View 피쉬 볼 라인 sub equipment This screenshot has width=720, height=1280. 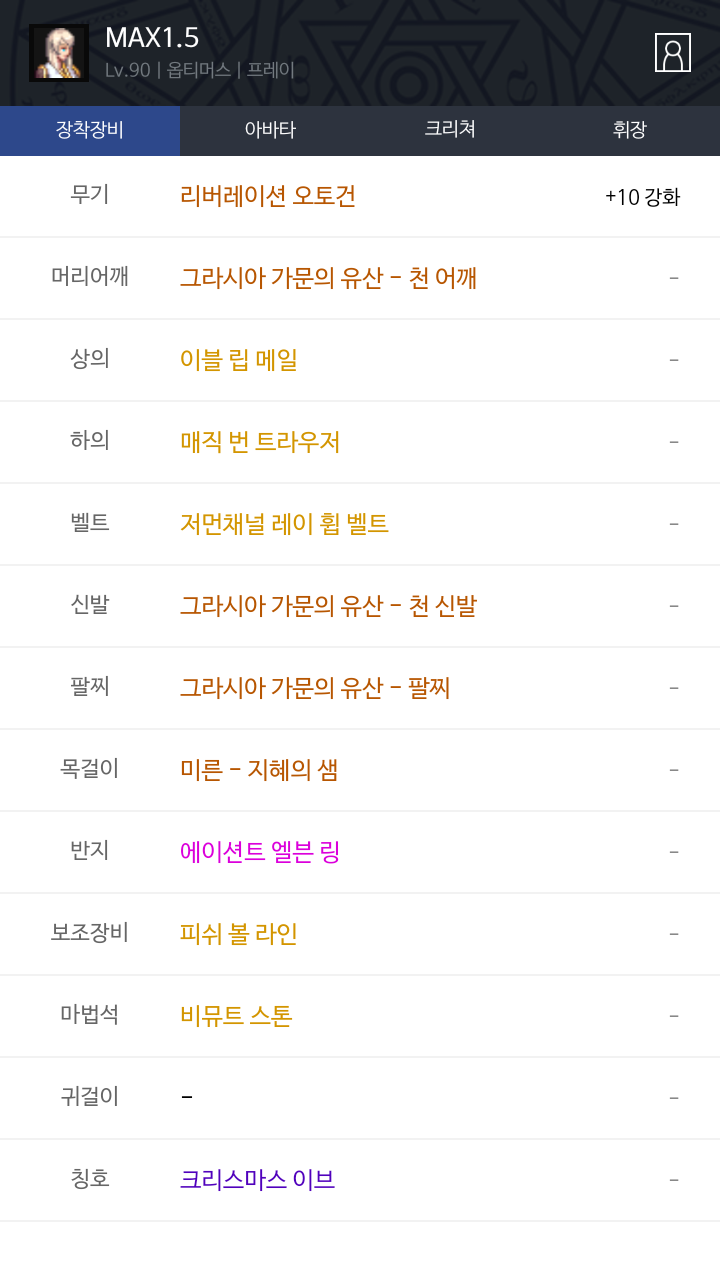tap(239, 934)
